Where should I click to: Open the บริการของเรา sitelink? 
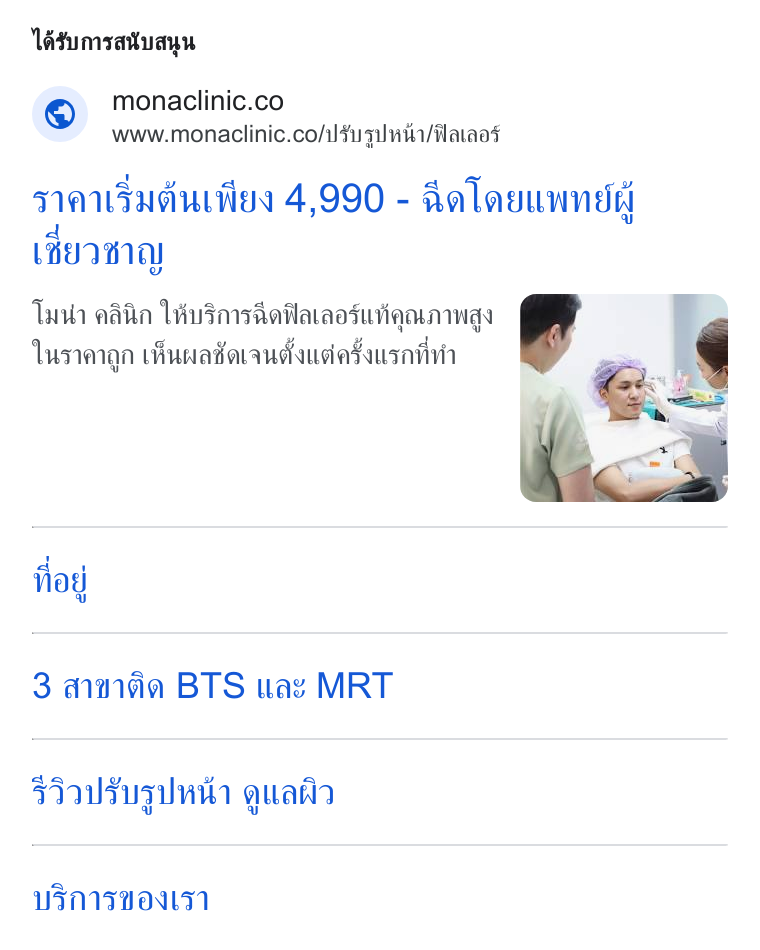tap(121, 899)
